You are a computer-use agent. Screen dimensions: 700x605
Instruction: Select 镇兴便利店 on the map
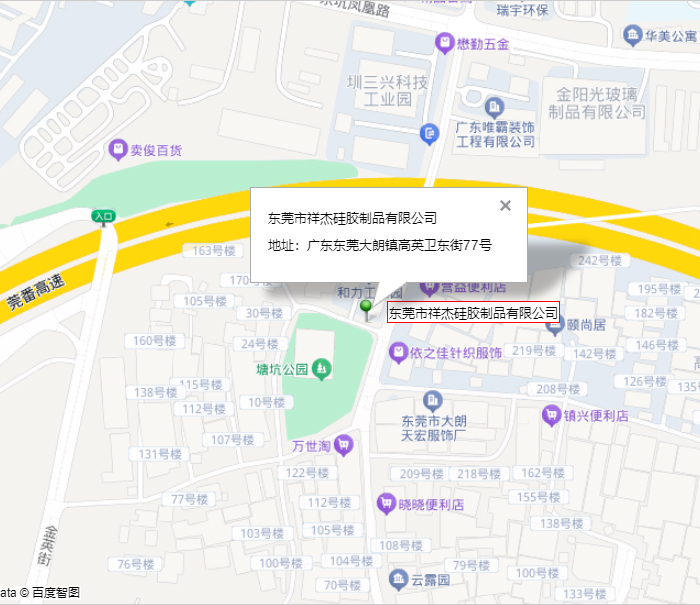(x=551, y=414)
